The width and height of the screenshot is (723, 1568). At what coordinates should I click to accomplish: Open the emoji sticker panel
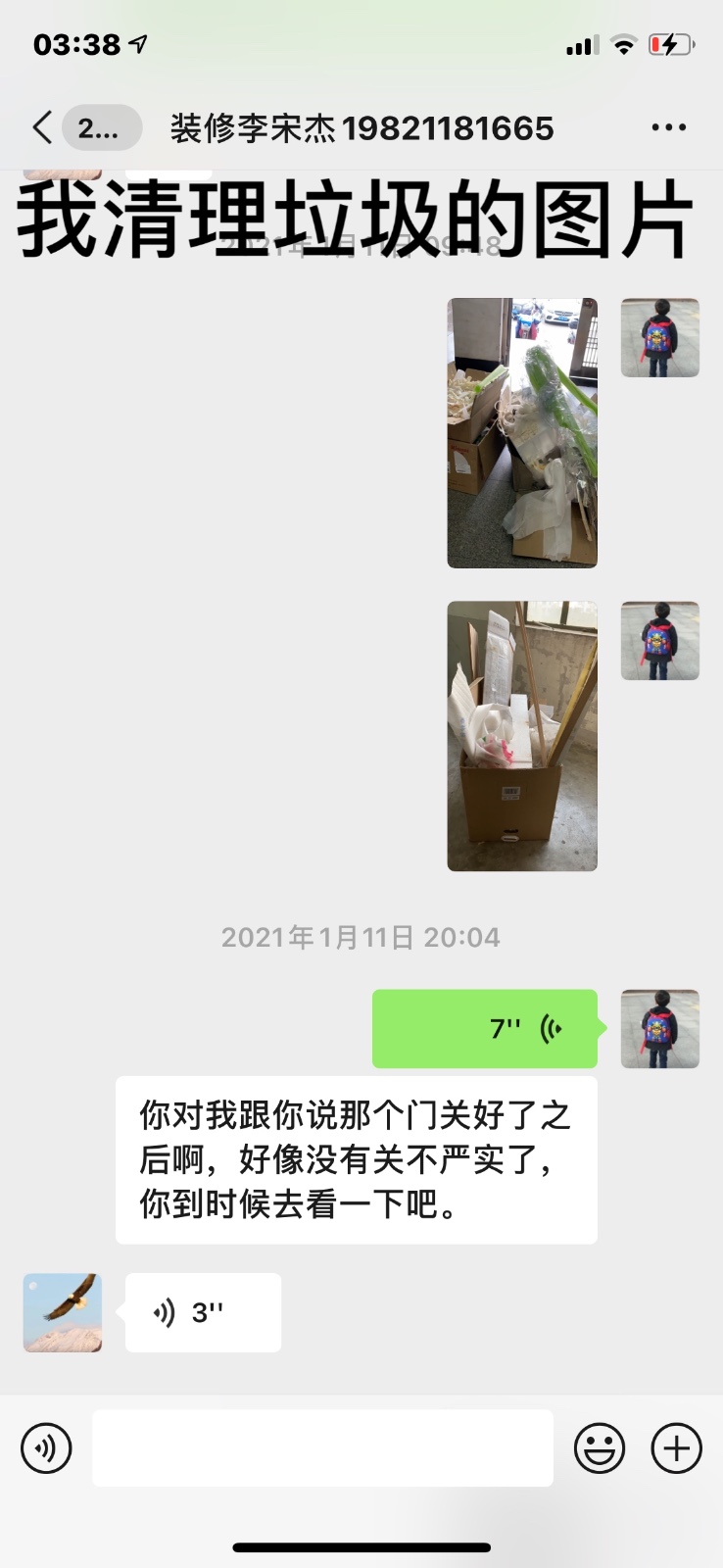pos(600,1447)
